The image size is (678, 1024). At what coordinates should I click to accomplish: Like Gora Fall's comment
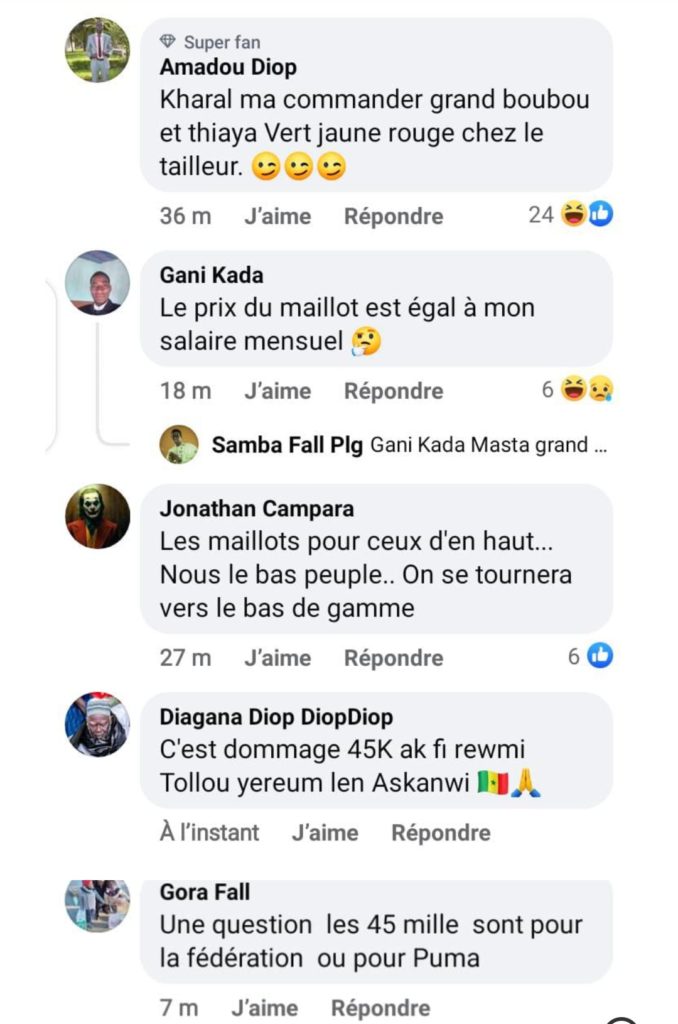coord(264,1008)
